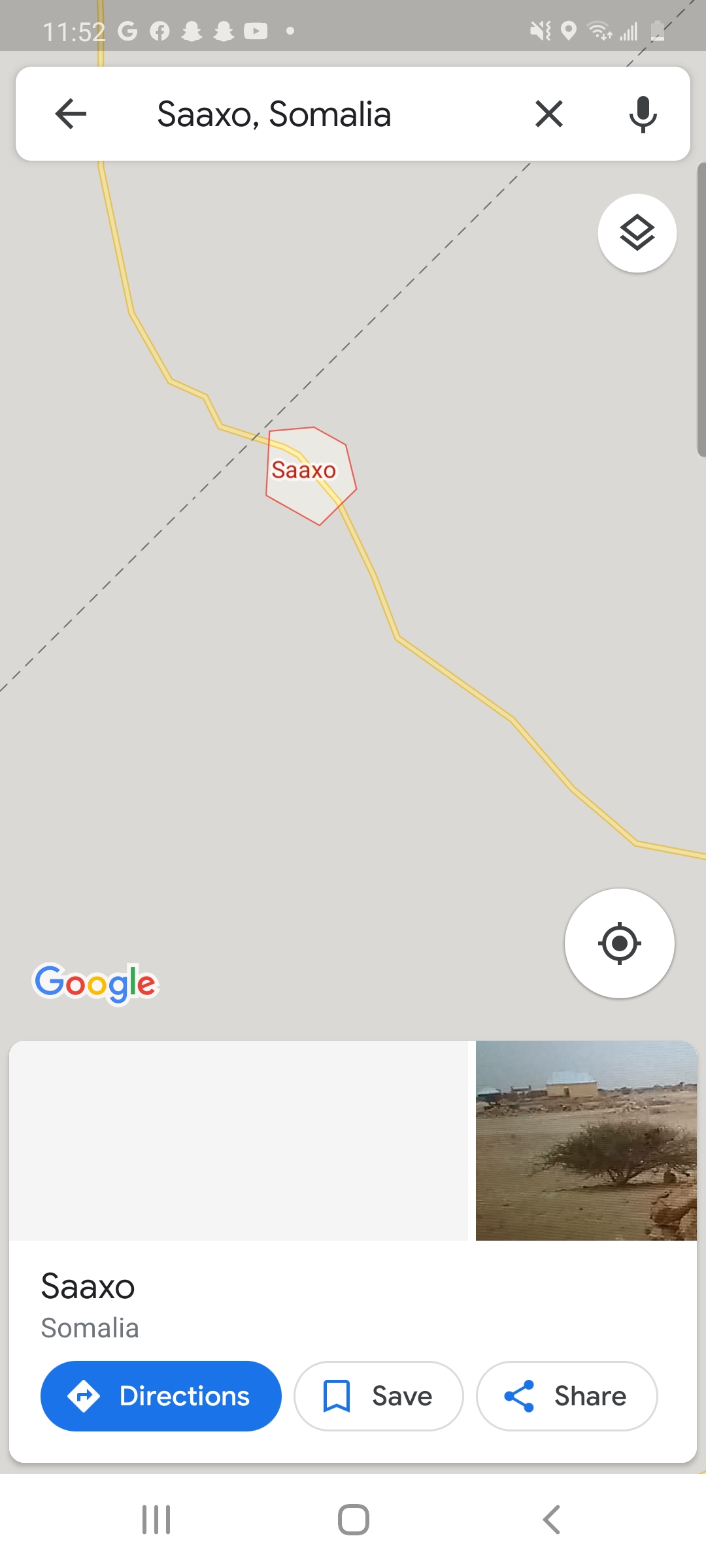Share the Saaxo location
This screenshot has height=1568, width=706.
point(566,1396)
